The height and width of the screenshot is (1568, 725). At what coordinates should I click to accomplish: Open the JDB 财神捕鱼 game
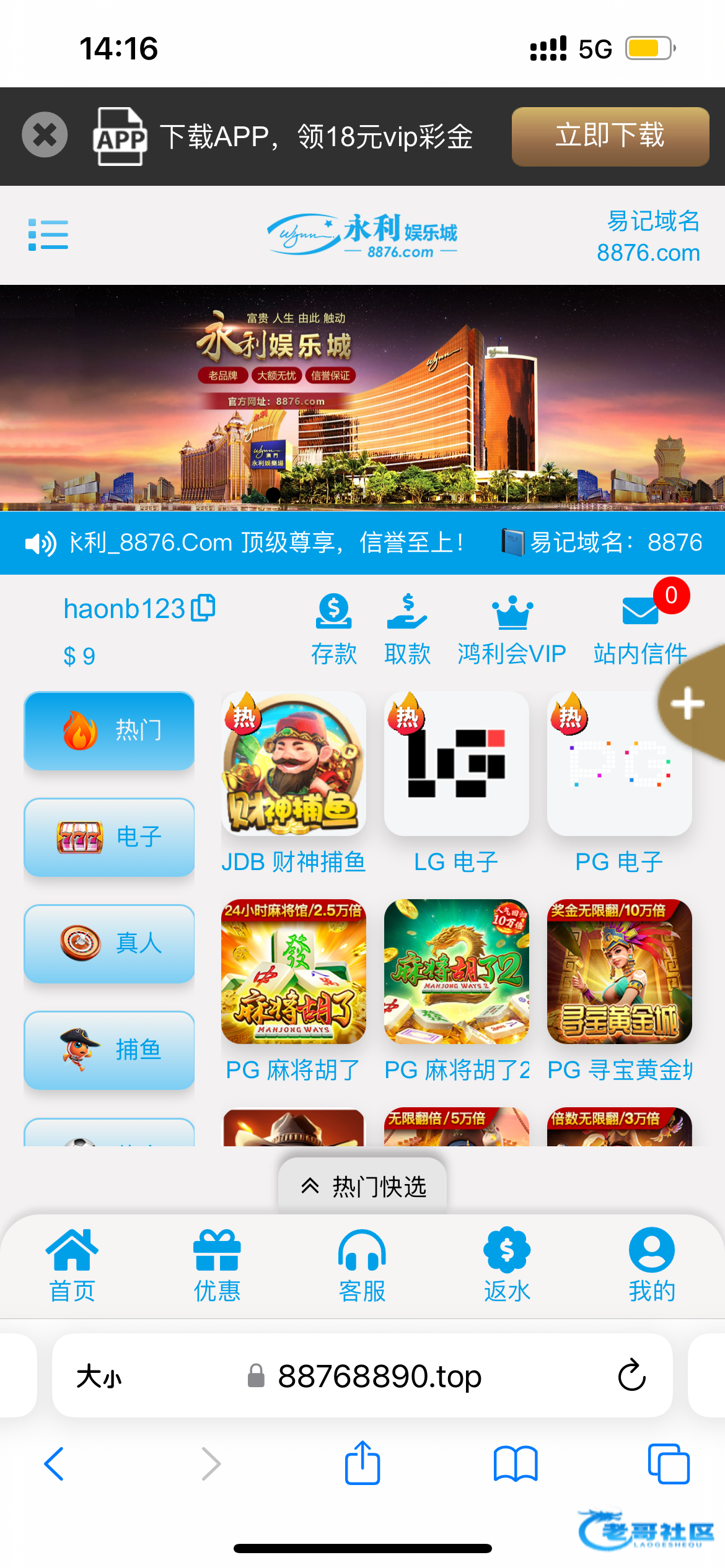tap(294, 764)
